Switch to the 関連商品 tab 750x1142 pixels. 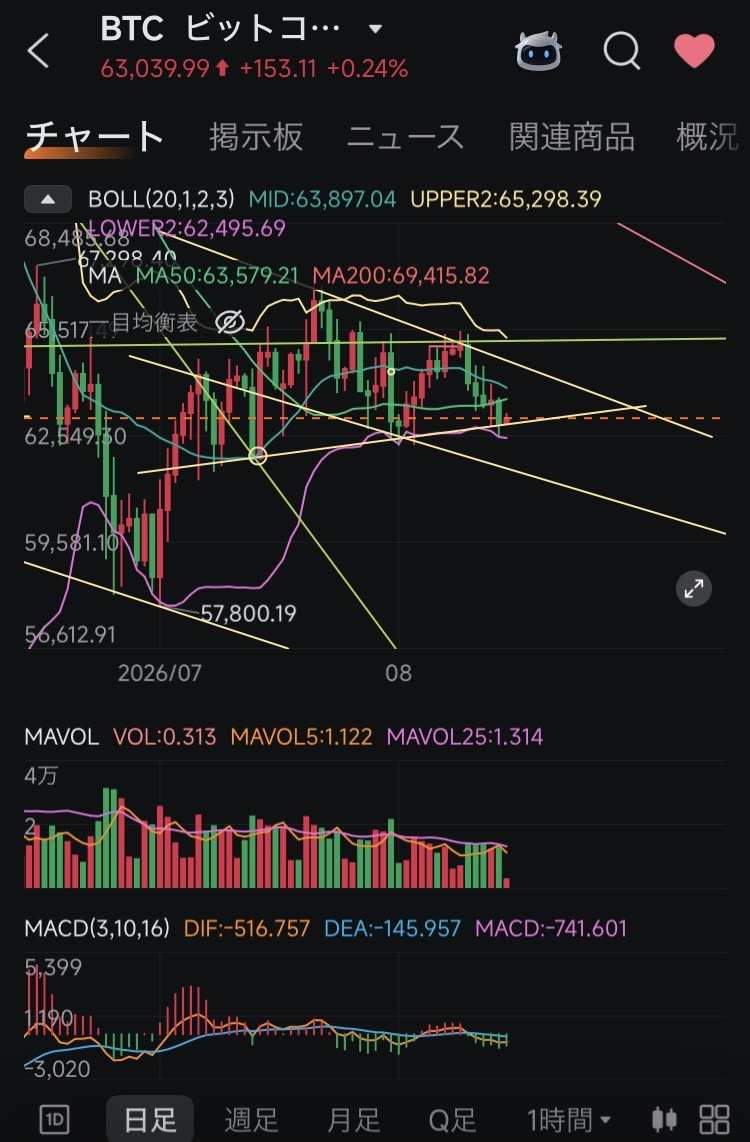click(x=572, y=137)
